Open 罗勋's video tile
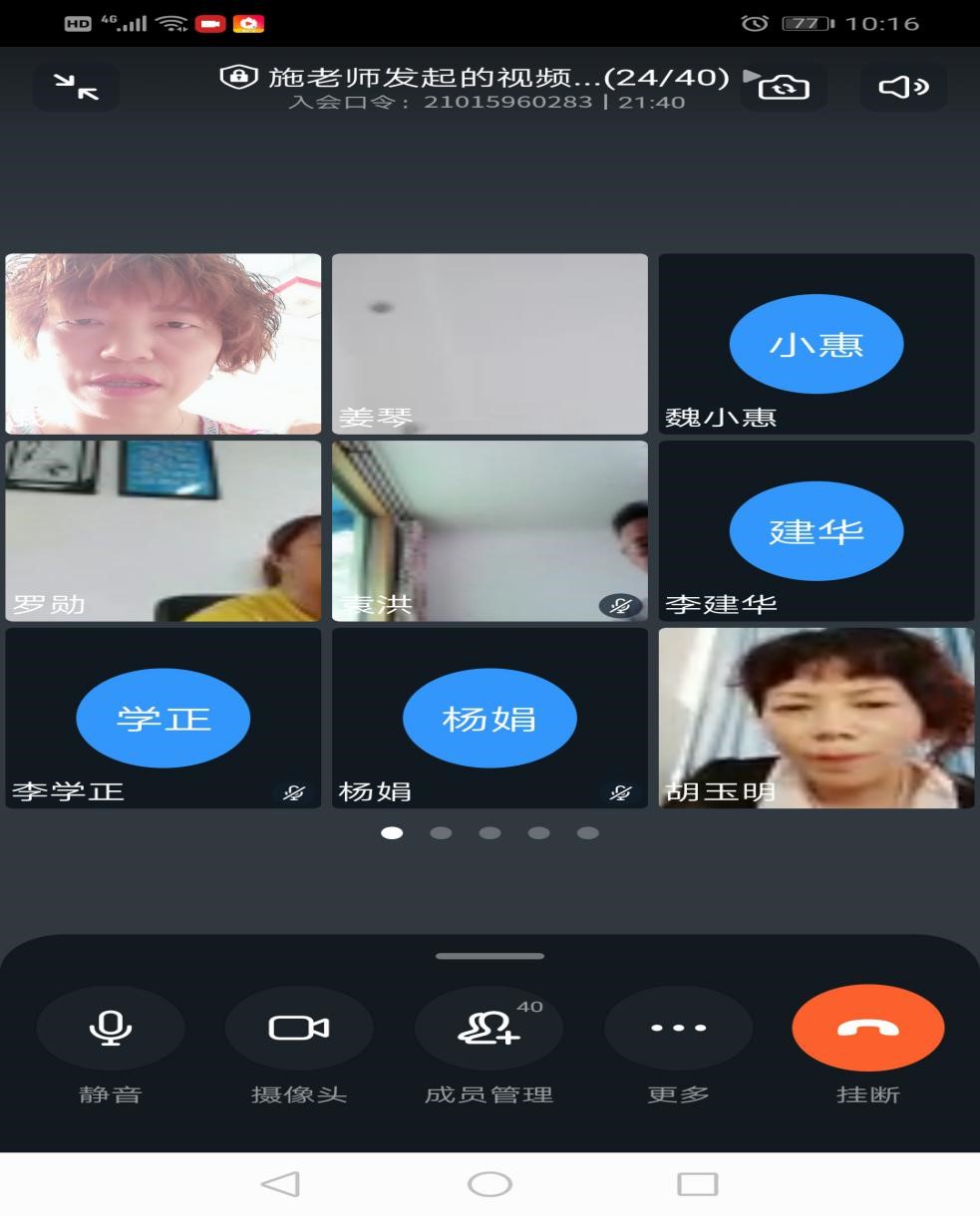980x1216 pixels. coord(163,530)
